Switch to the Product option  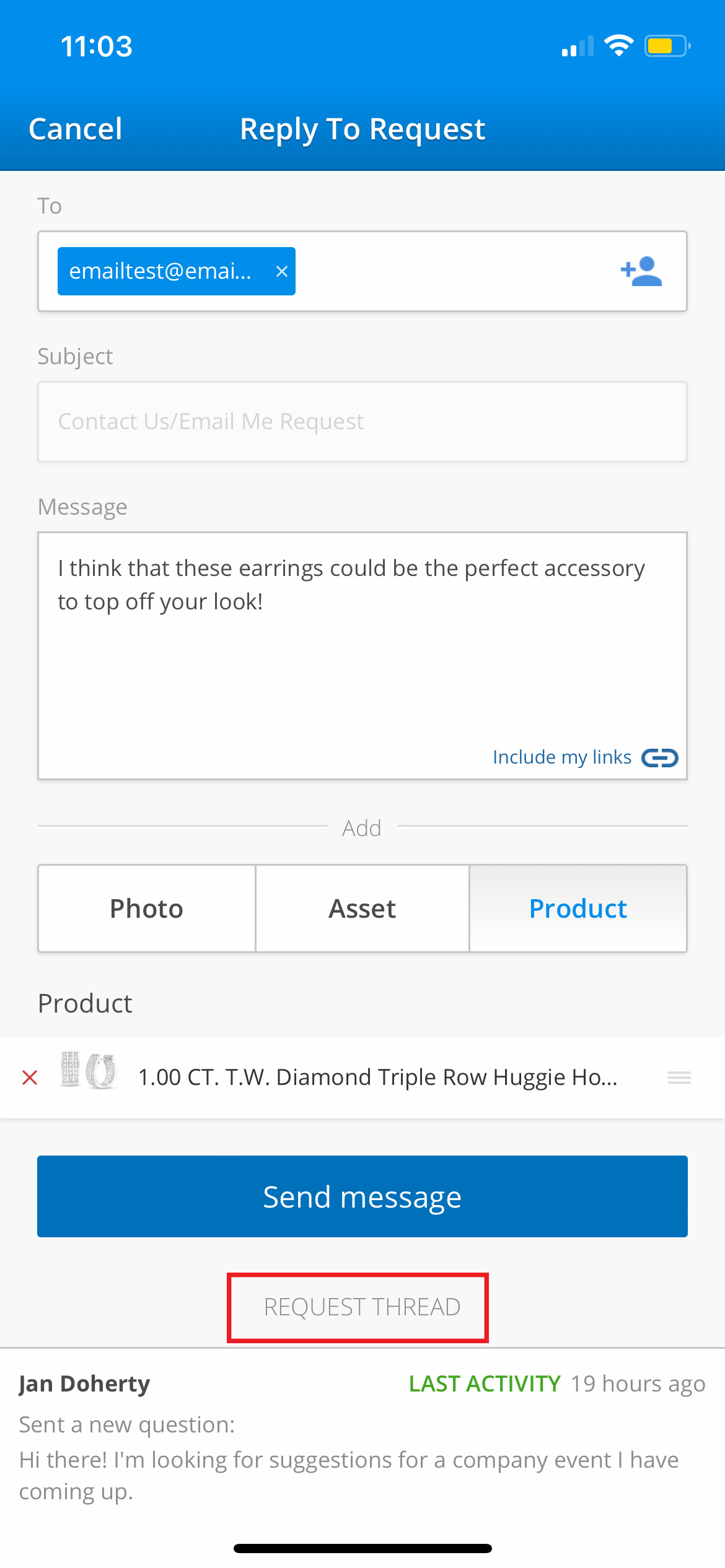pyautogui.click(x=578, y=908)
